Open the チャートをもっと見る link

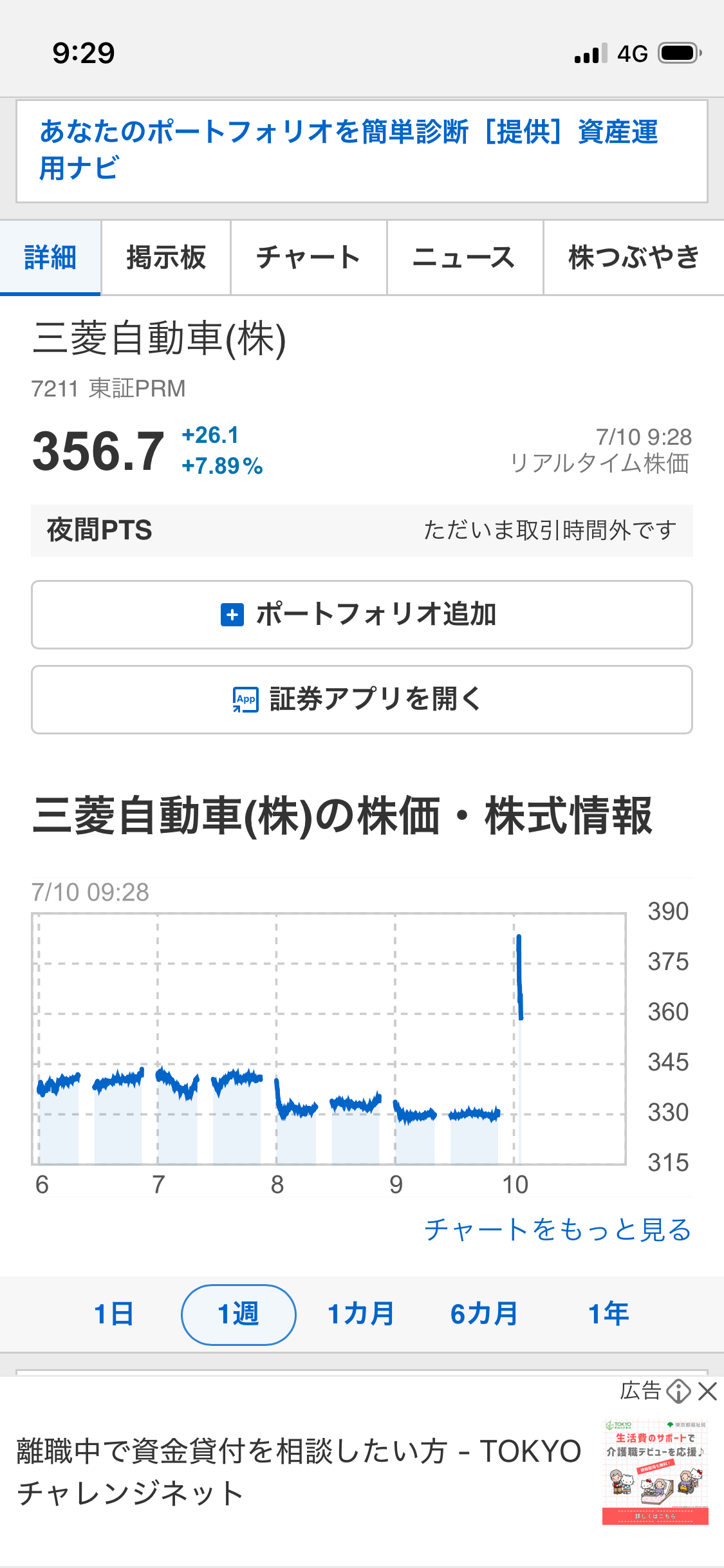(557, 1229)
